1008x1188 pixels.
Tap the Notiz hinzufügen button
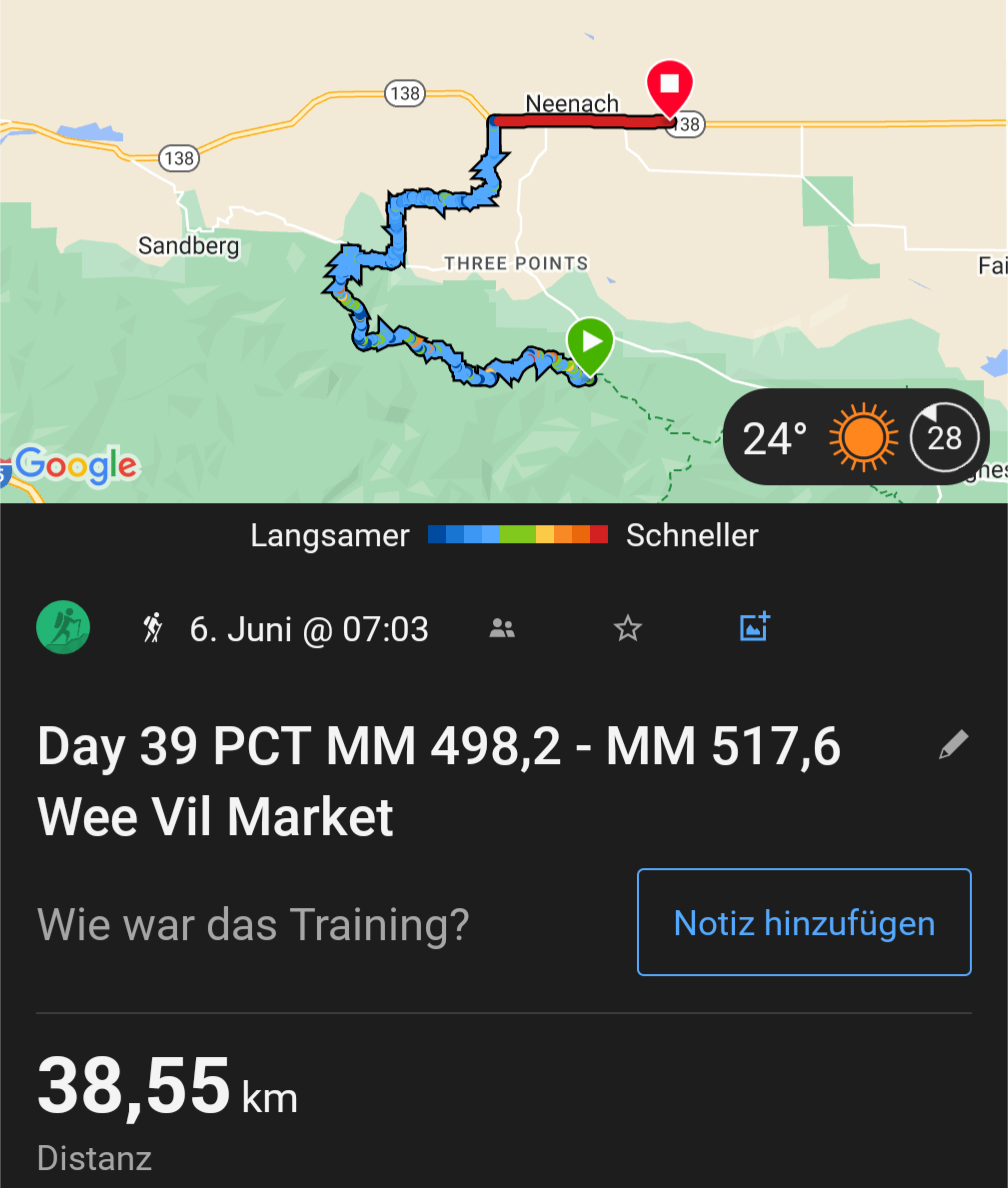[804, 922]
